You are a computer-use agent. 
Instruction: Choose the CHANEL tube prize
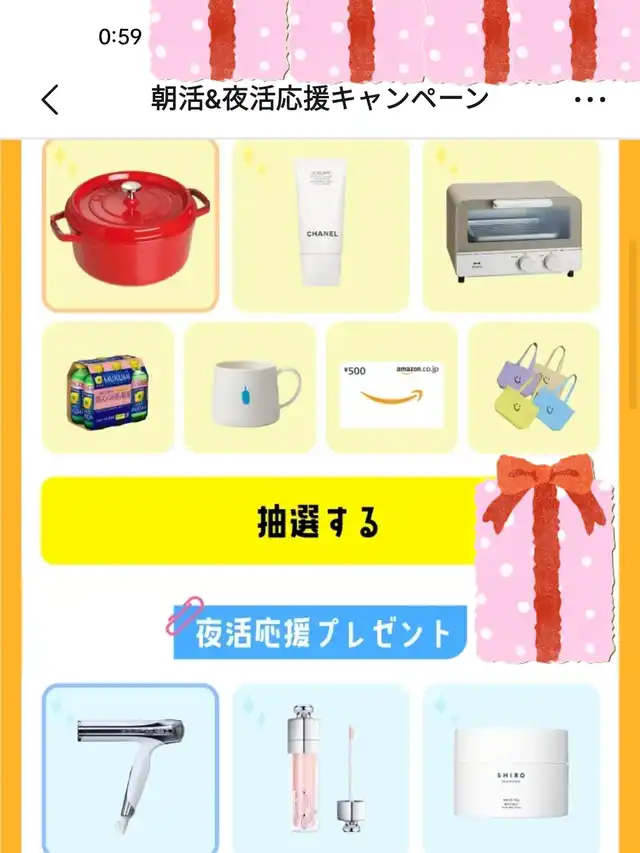(321, 225)
